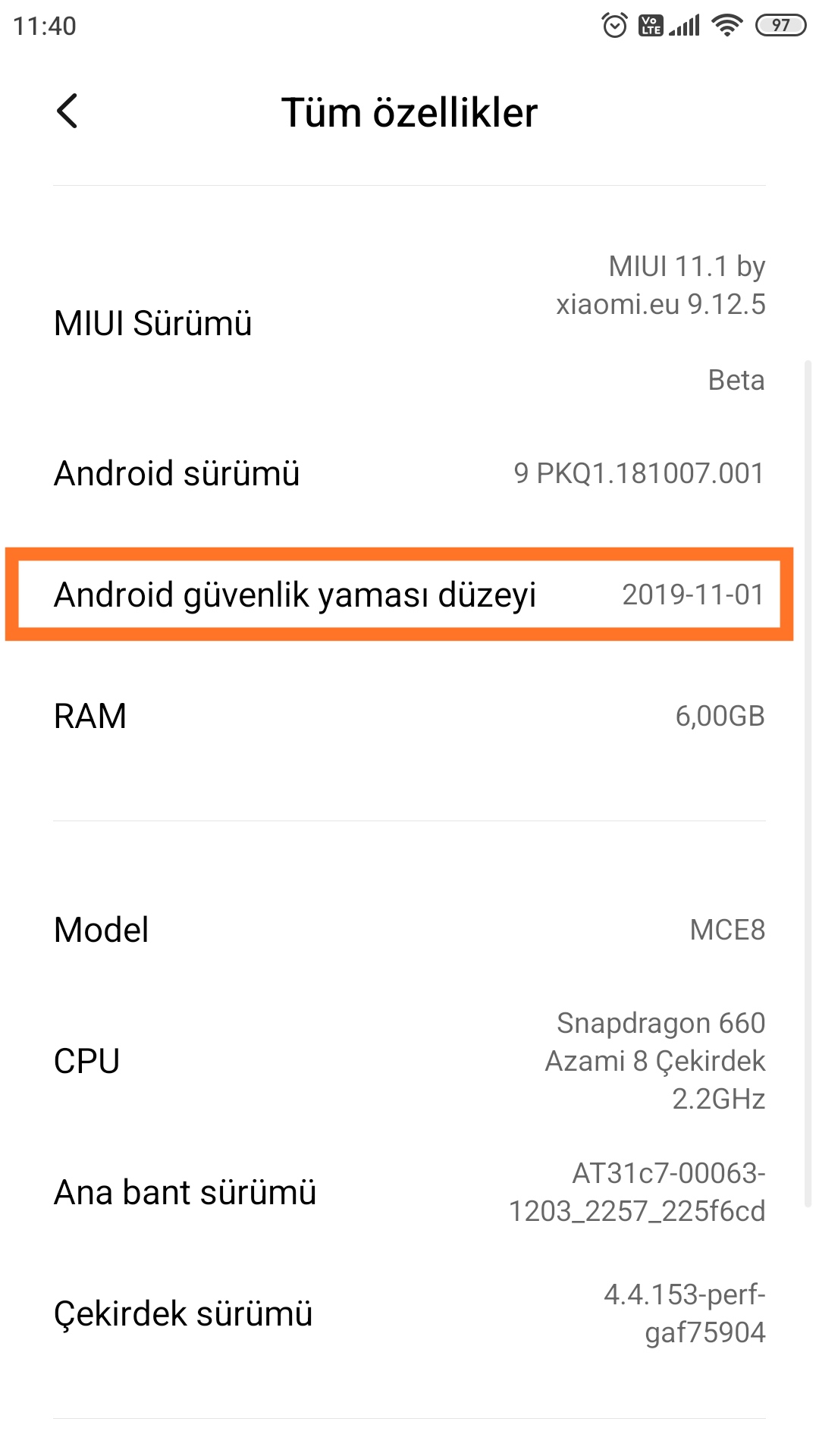Tap the Android sürümü row
The height and width of the screenshot is (1456, 819).
coord(409,473)
